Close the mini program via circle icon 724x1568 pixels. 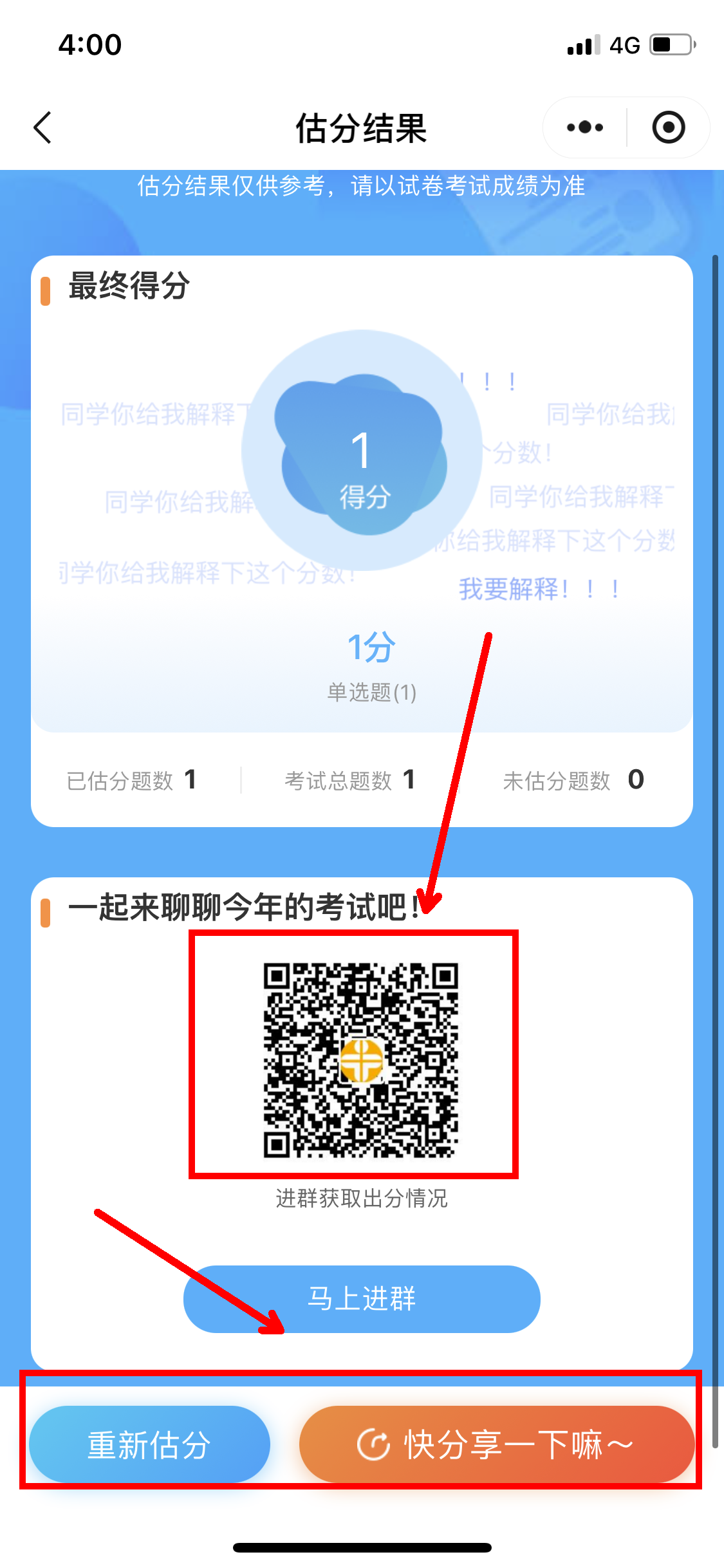coord(668,127)
